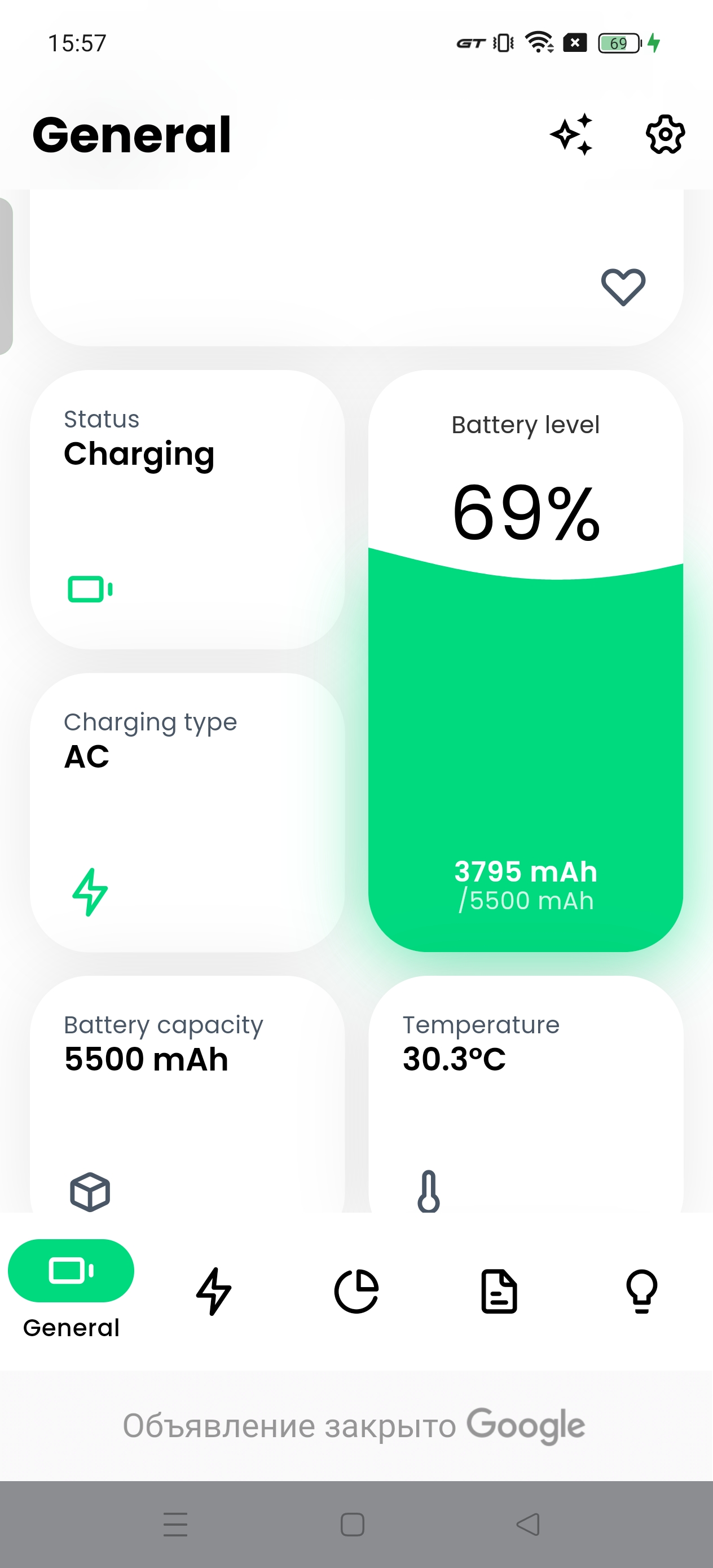
Task: Switch to the lightning bolt charging tab
Action: tap(214, 1291)
